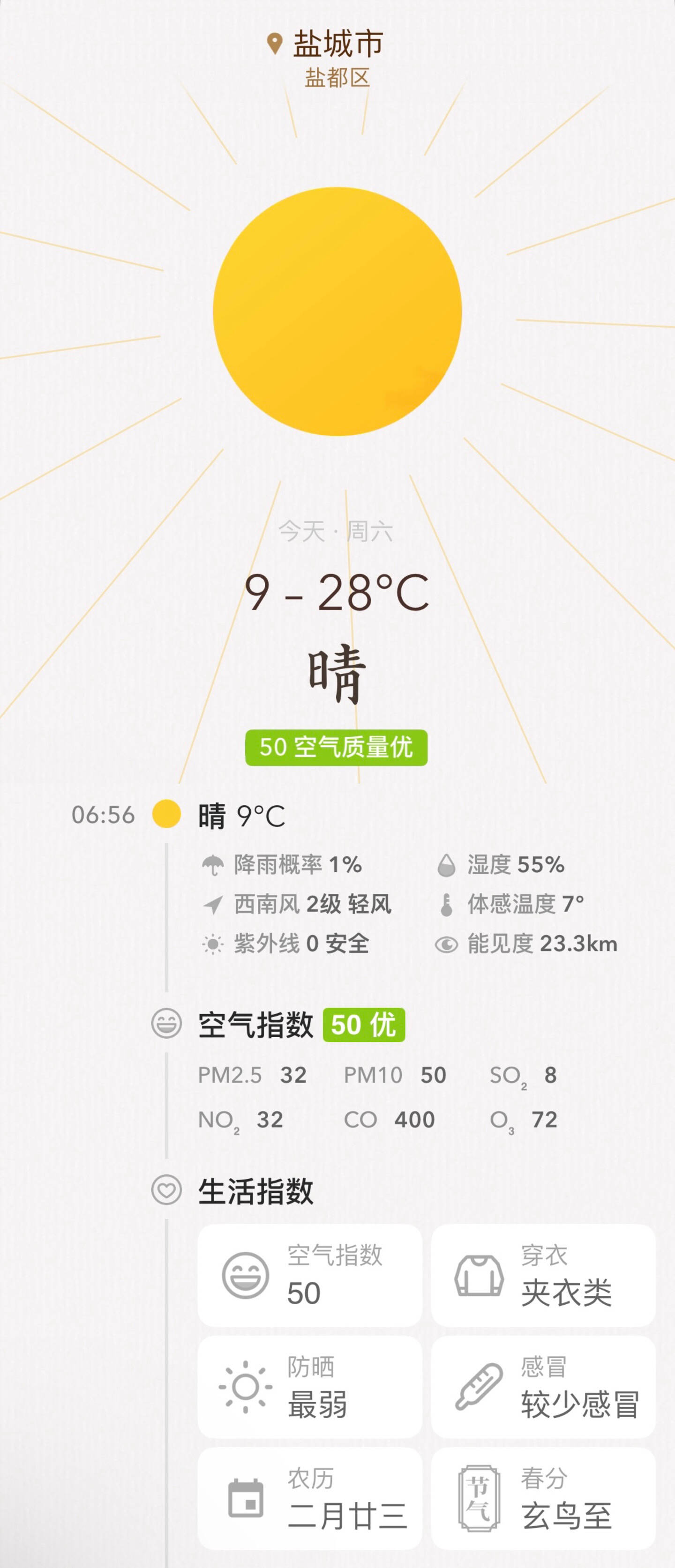Tap the 50 空气质量优 badge
Viewport: 675px width, 1568px height.
[x=336, y=748]
